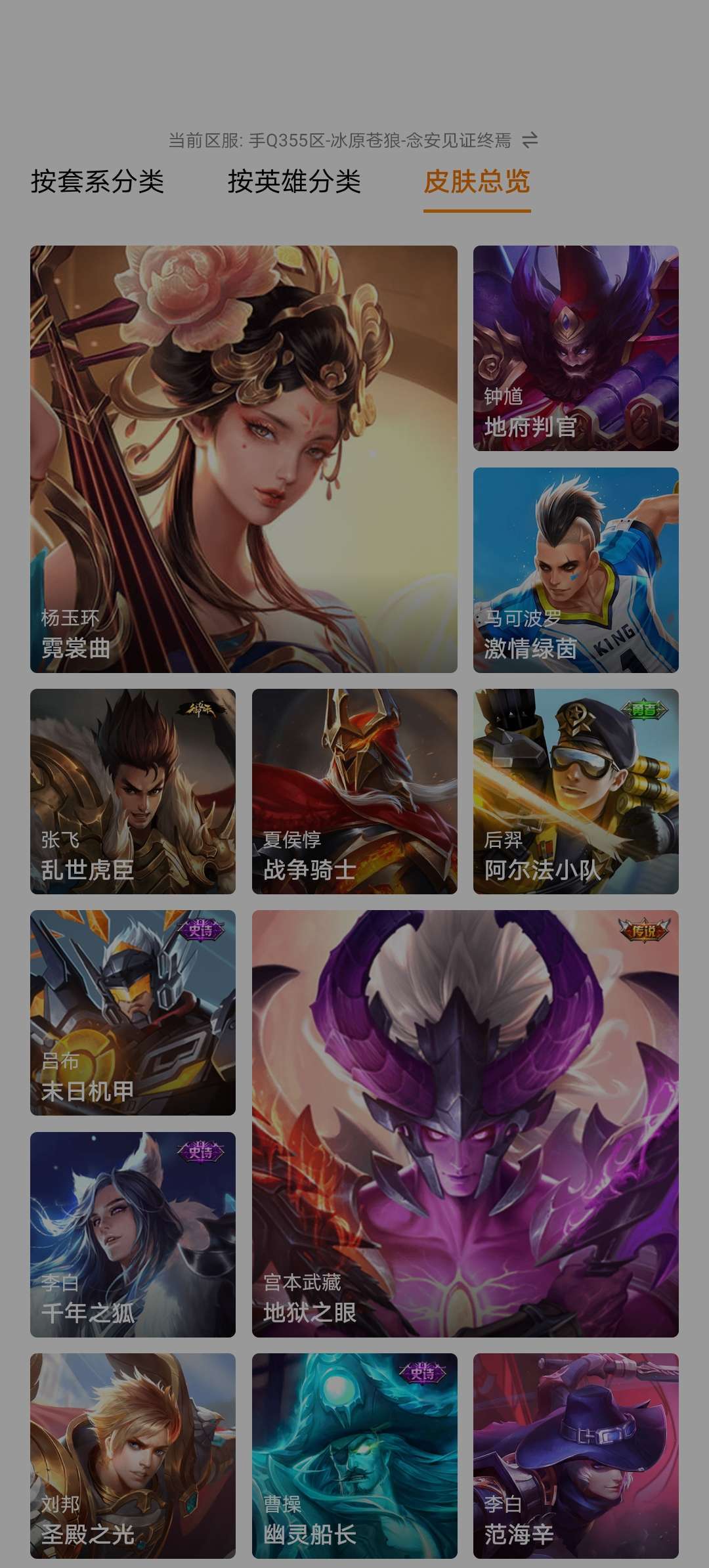Screen dimensions: 709x1568
Task: Switch server via the swap arrows icon
Action: click(530, 140)
